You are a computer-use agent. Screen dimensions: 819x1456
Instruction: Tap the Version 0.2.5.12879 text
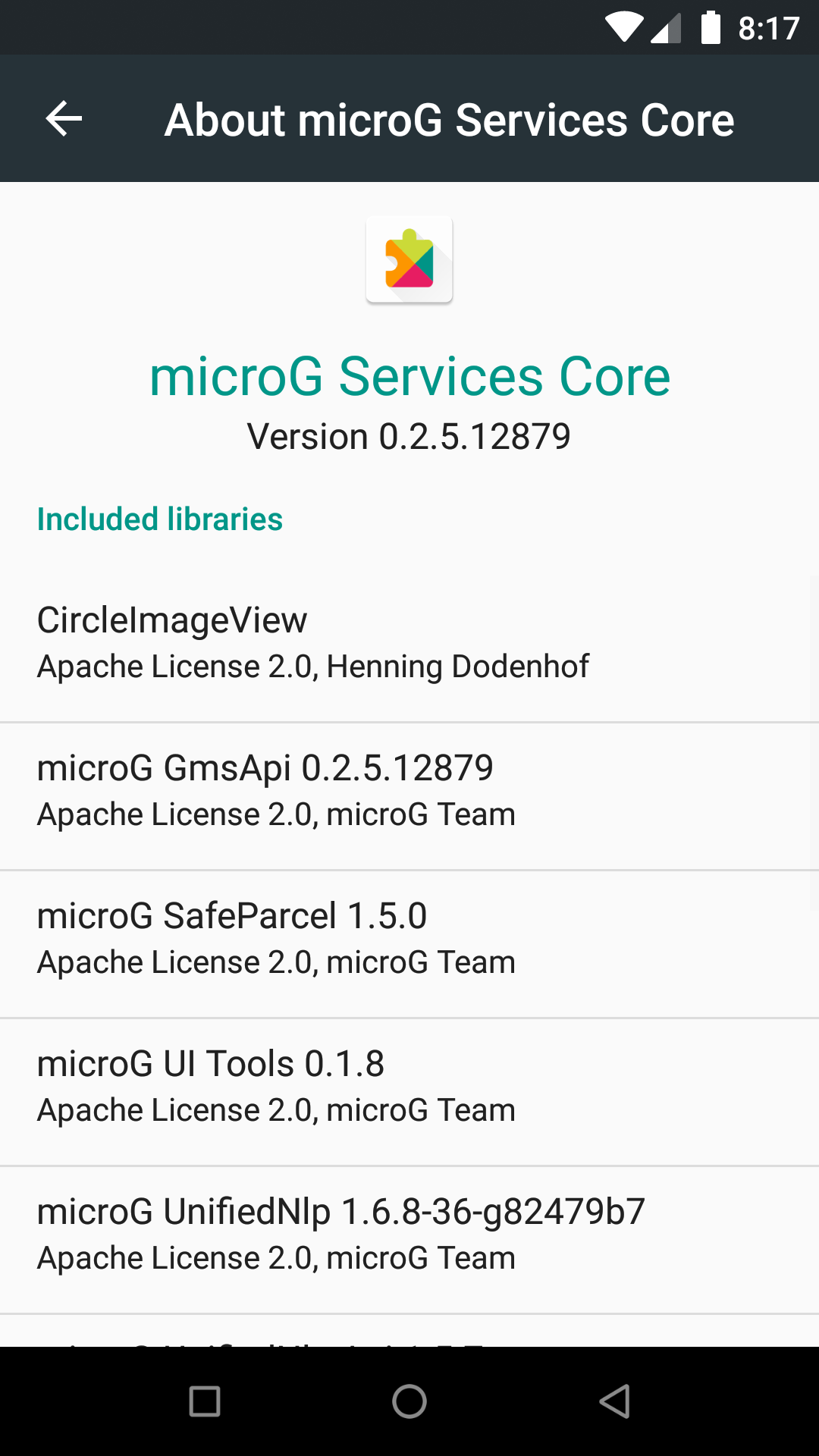click(x=409, y=435)
